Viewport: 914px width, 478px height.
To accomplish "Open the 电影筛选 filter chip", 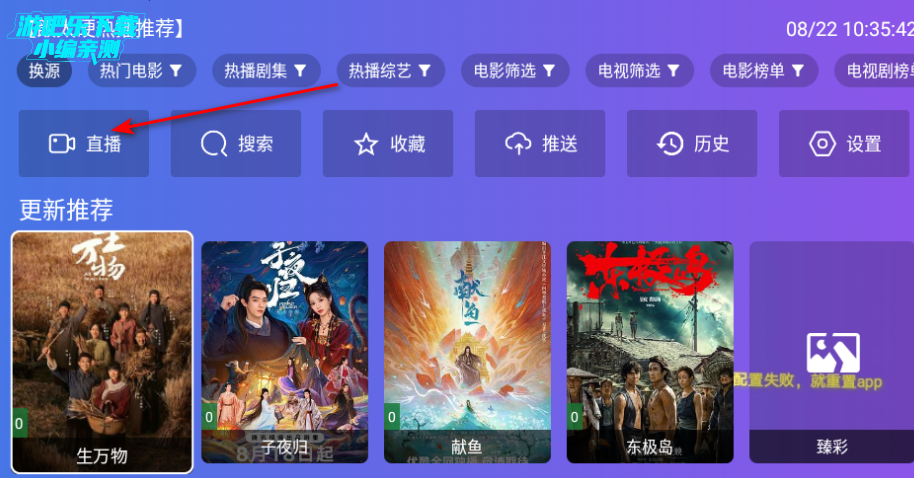I will tap(514, 71).
